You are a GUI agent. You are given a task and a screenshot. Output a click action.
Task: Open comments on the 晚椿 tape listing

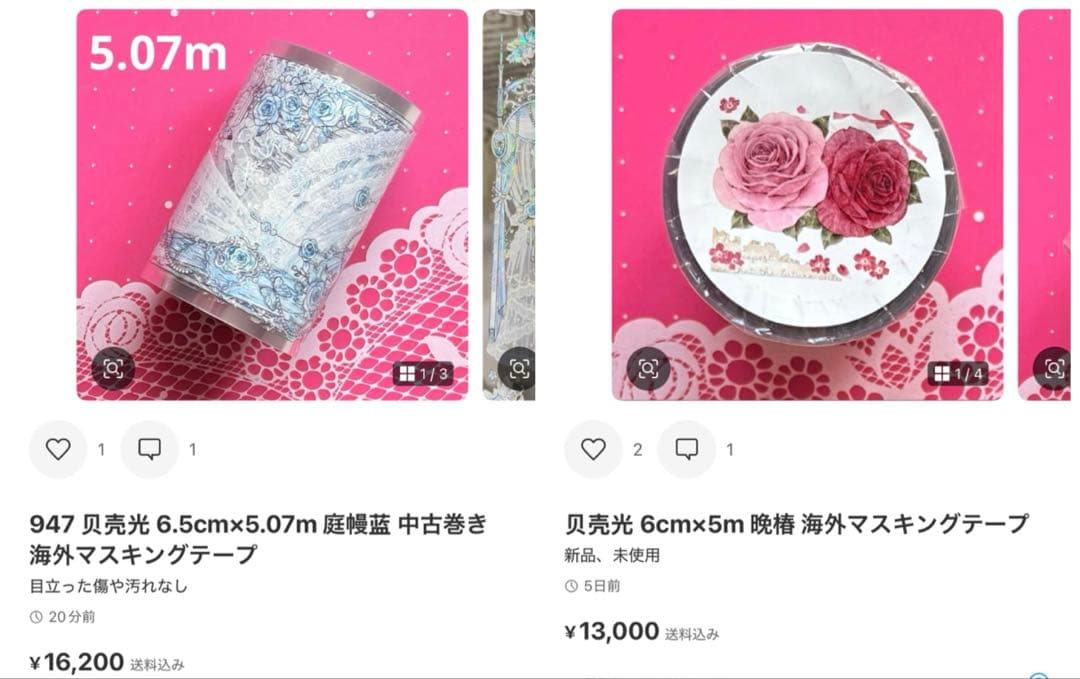(686, 450)
